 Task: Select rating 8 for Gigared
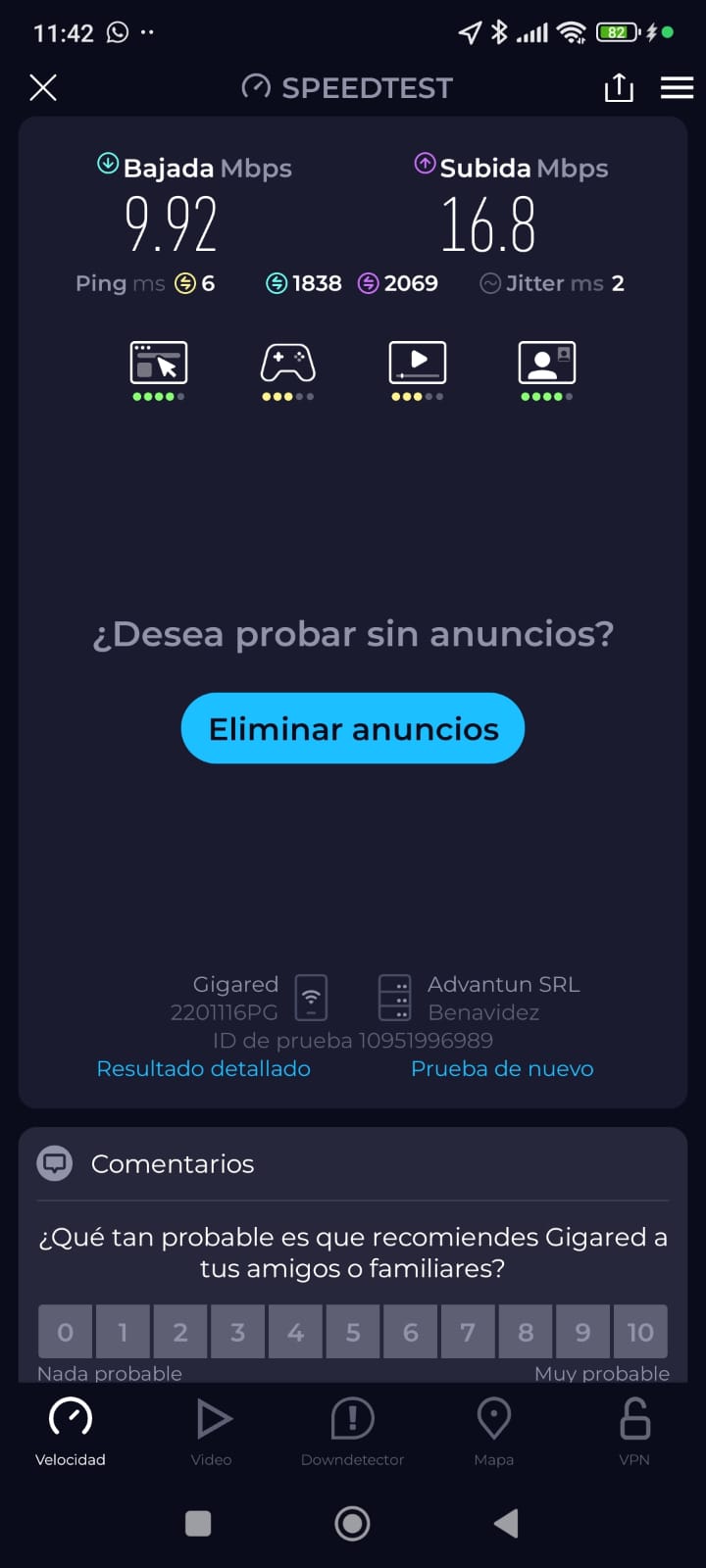click(526, 1332)
